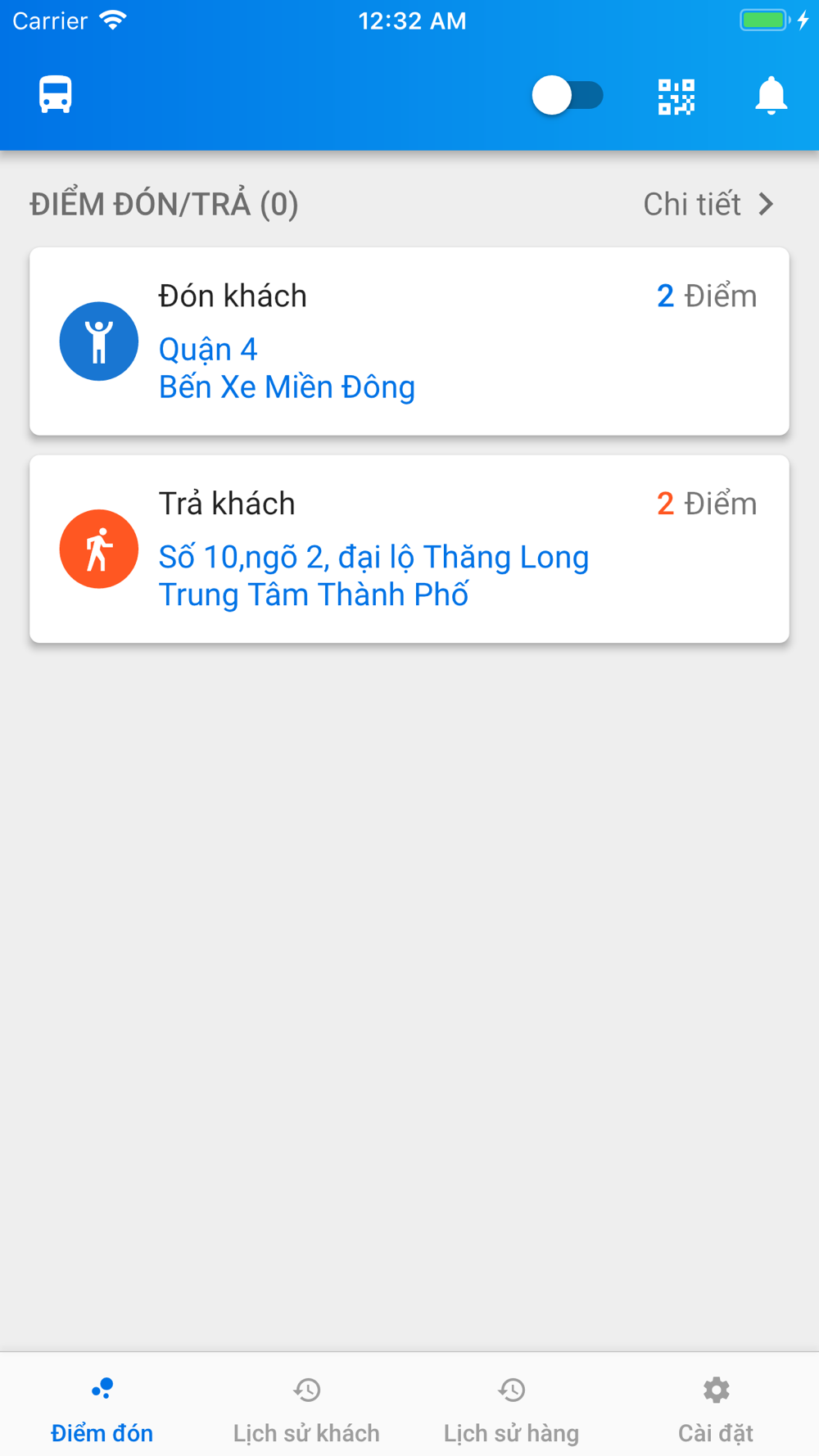Open Chi tiết details link
The image size is (819, 1456).
click(709, 204)
